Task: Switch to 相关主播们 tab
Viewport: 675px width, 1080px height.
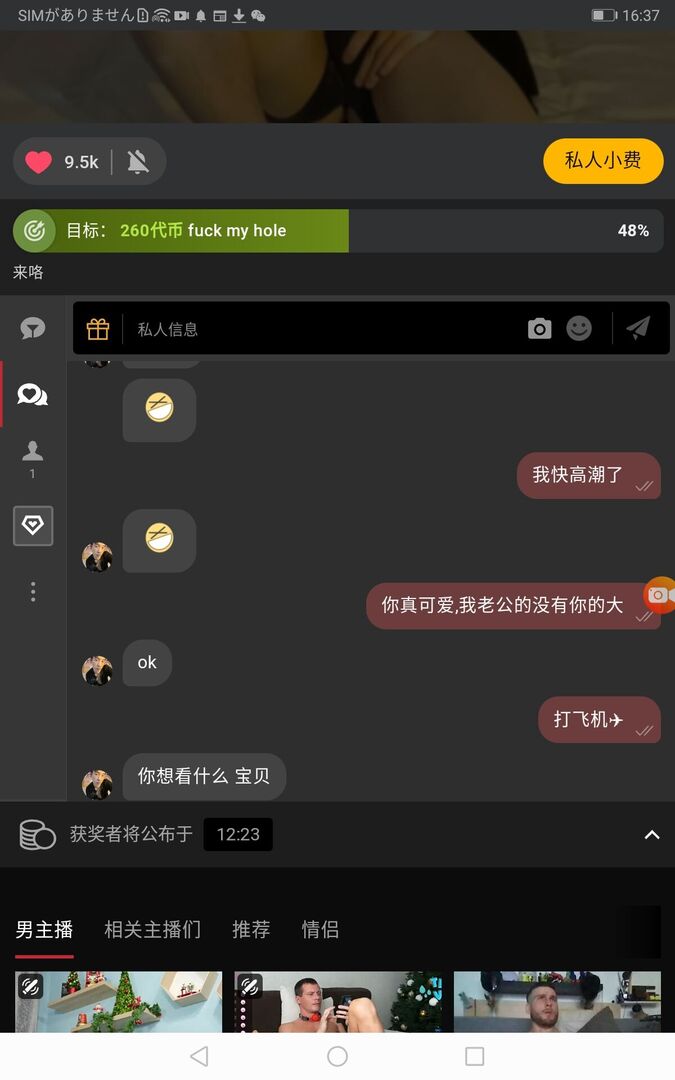Action: click(152, 929)
